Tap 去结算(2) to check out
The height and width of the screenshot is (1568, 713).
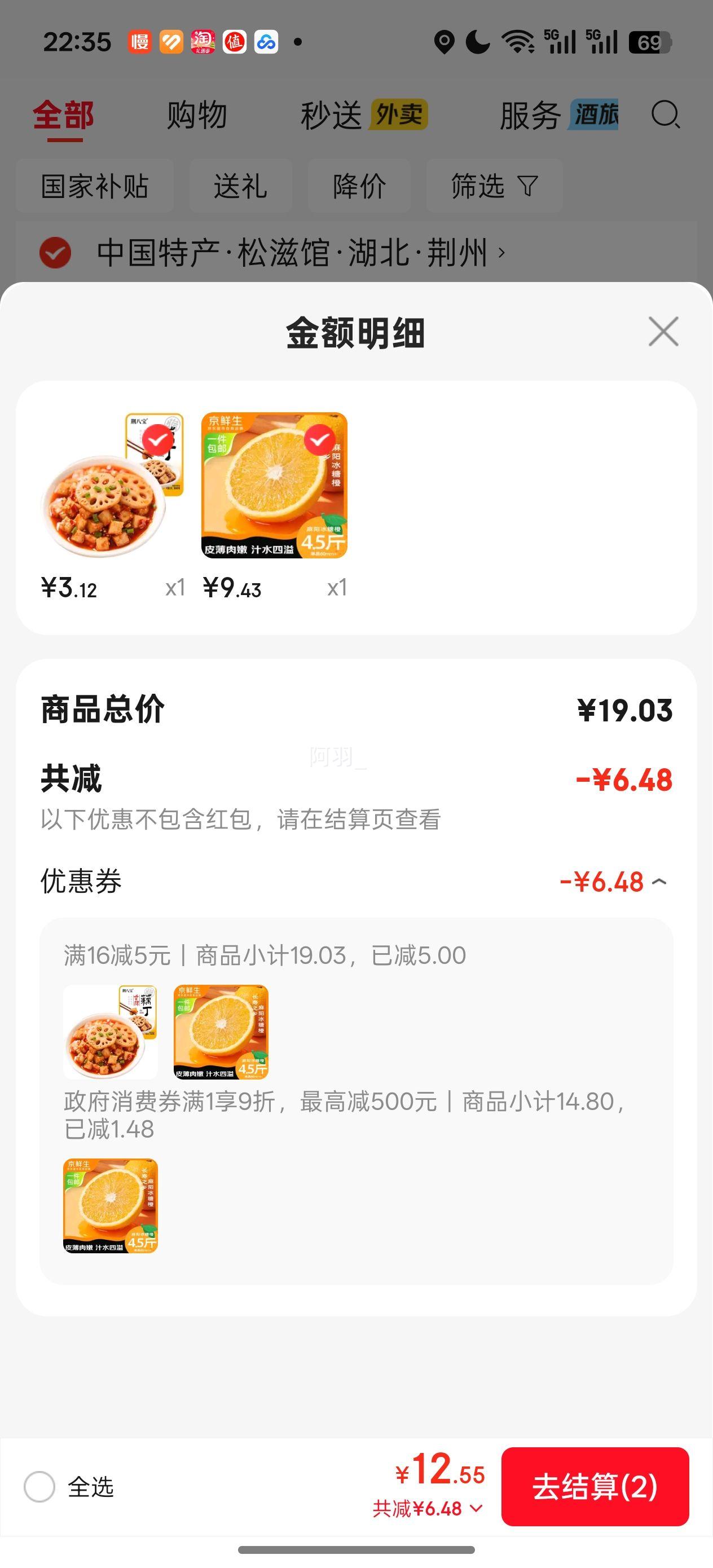click(595, 1486)
